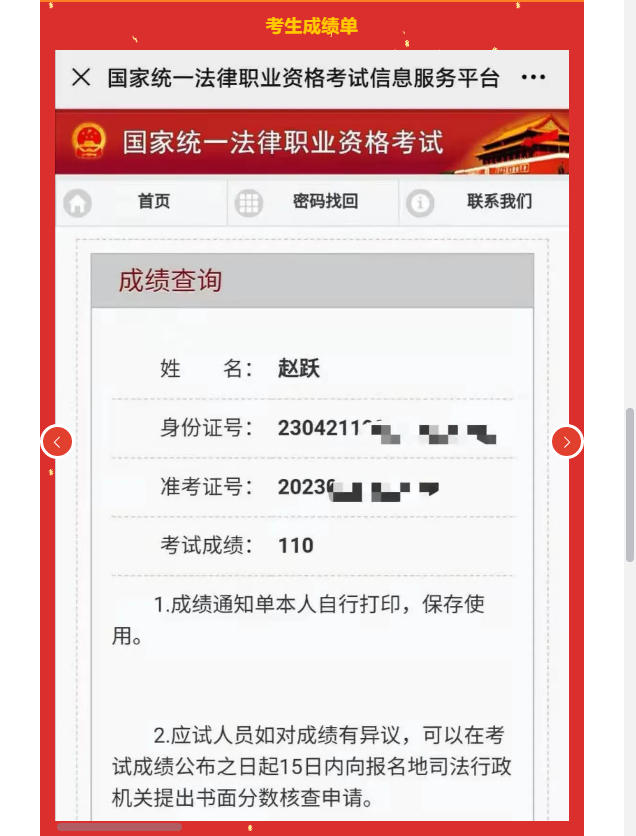Go to the previous slide in the carousel
The width and height of the screenshot is (636, 836).
pyautogui.click(x=57, y=441)
